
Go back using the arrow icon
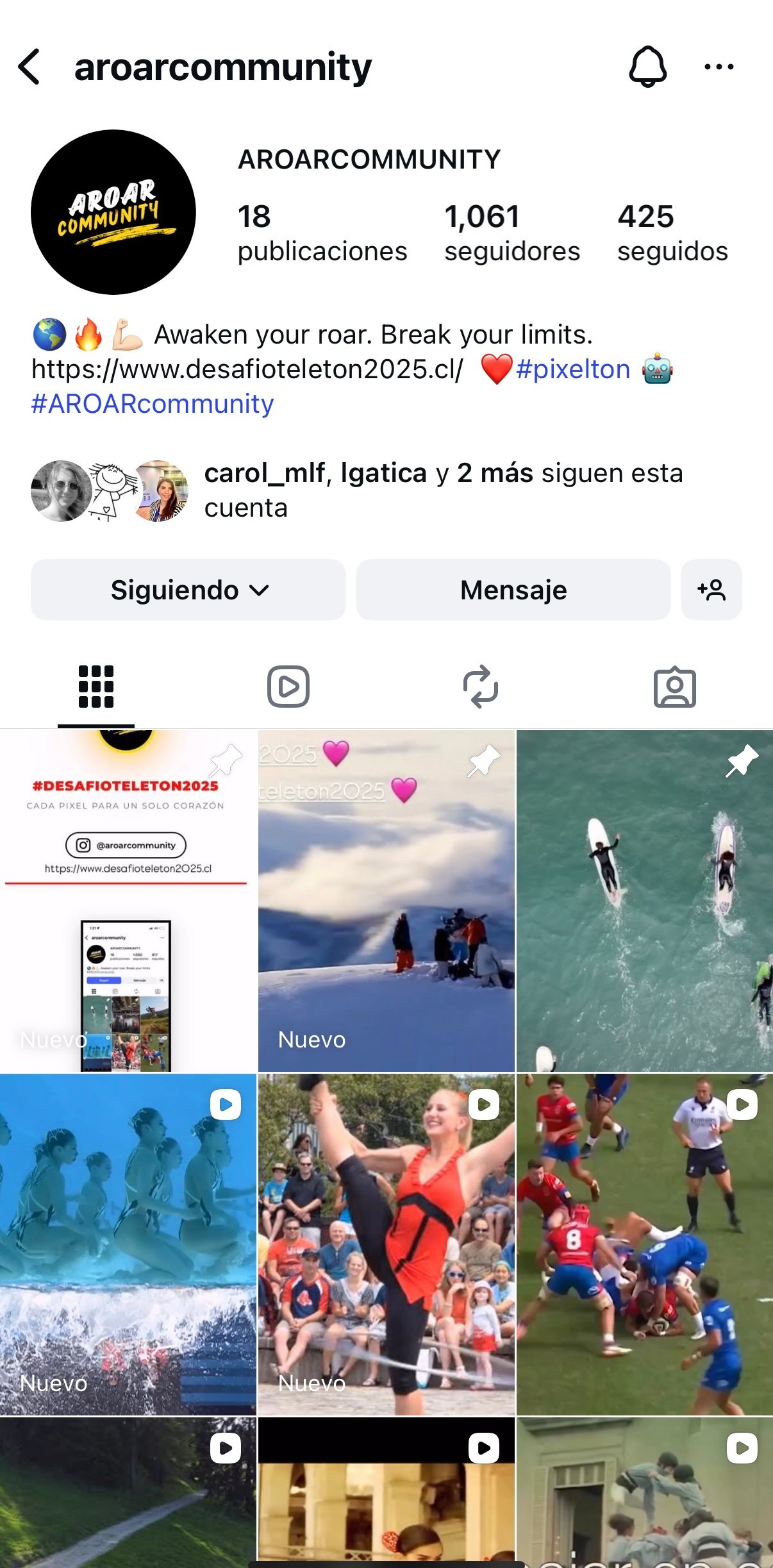pyautogui.click(x=29, y=67)
